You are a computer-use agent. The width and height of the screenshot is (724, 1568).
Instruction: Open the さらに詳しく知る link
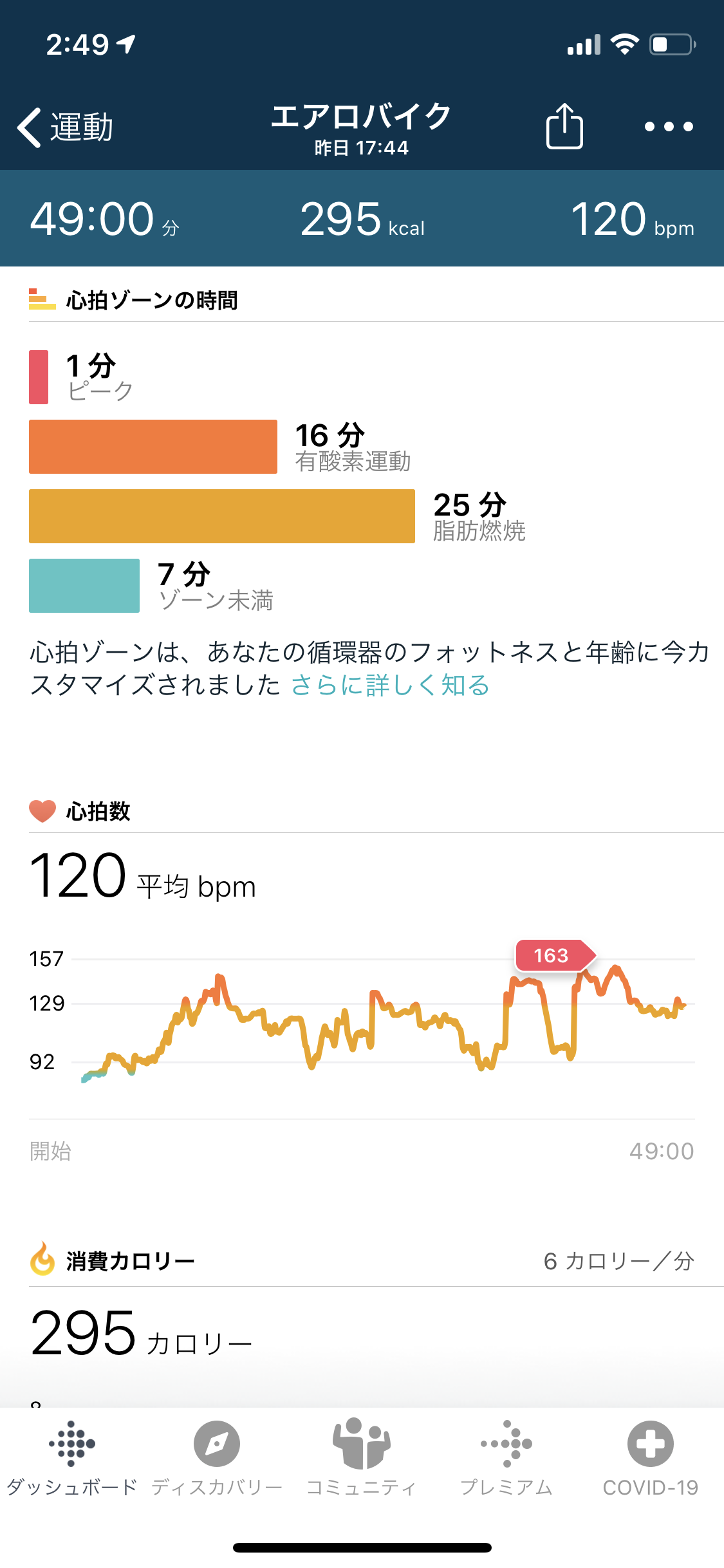tap(390, 686)
